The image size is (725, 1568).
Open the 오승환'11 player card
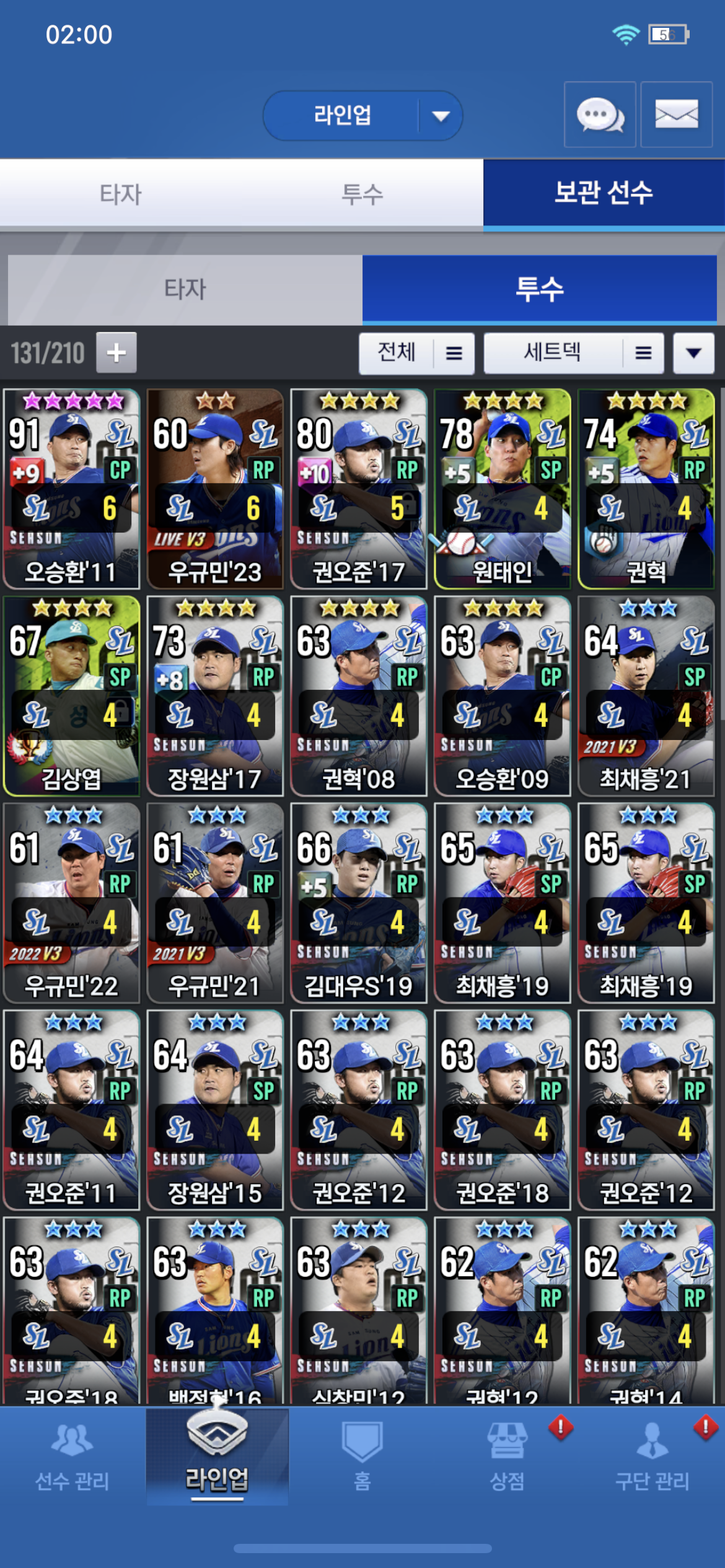[x=71, y=489]
